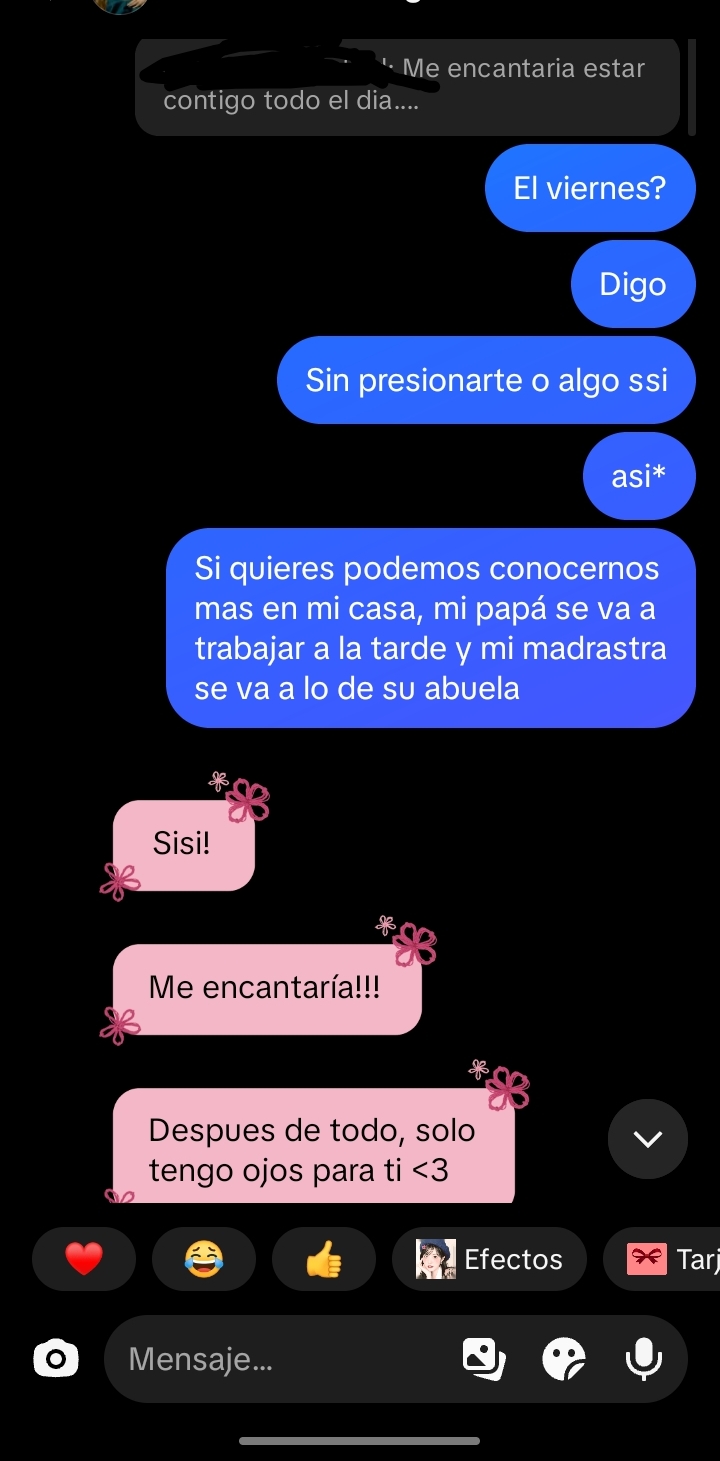Send the laughing emoji quick reaction
Screen dimensions: 720x1461
[204, 1259]
